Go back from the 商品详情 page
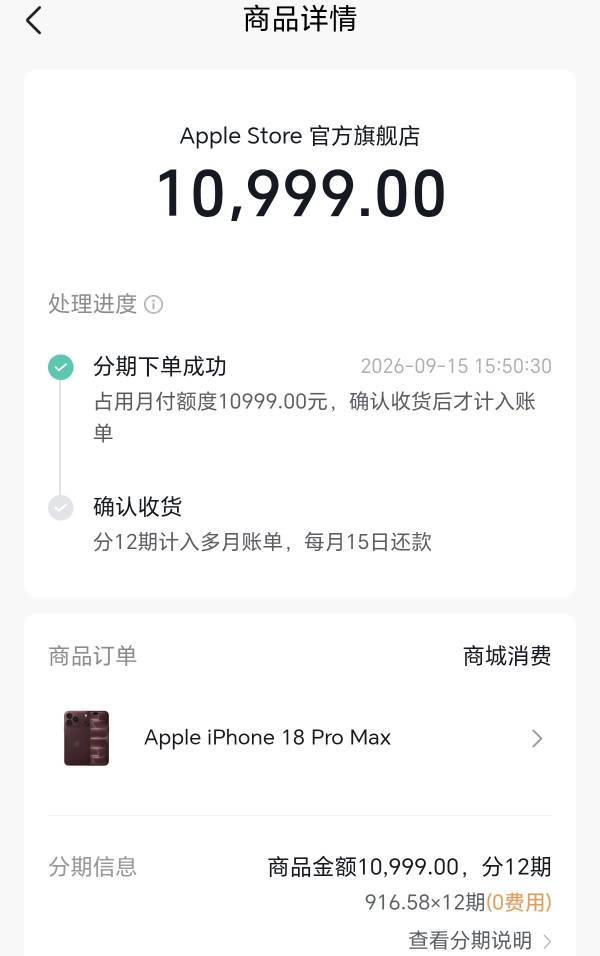 click(x=34, y=20)
